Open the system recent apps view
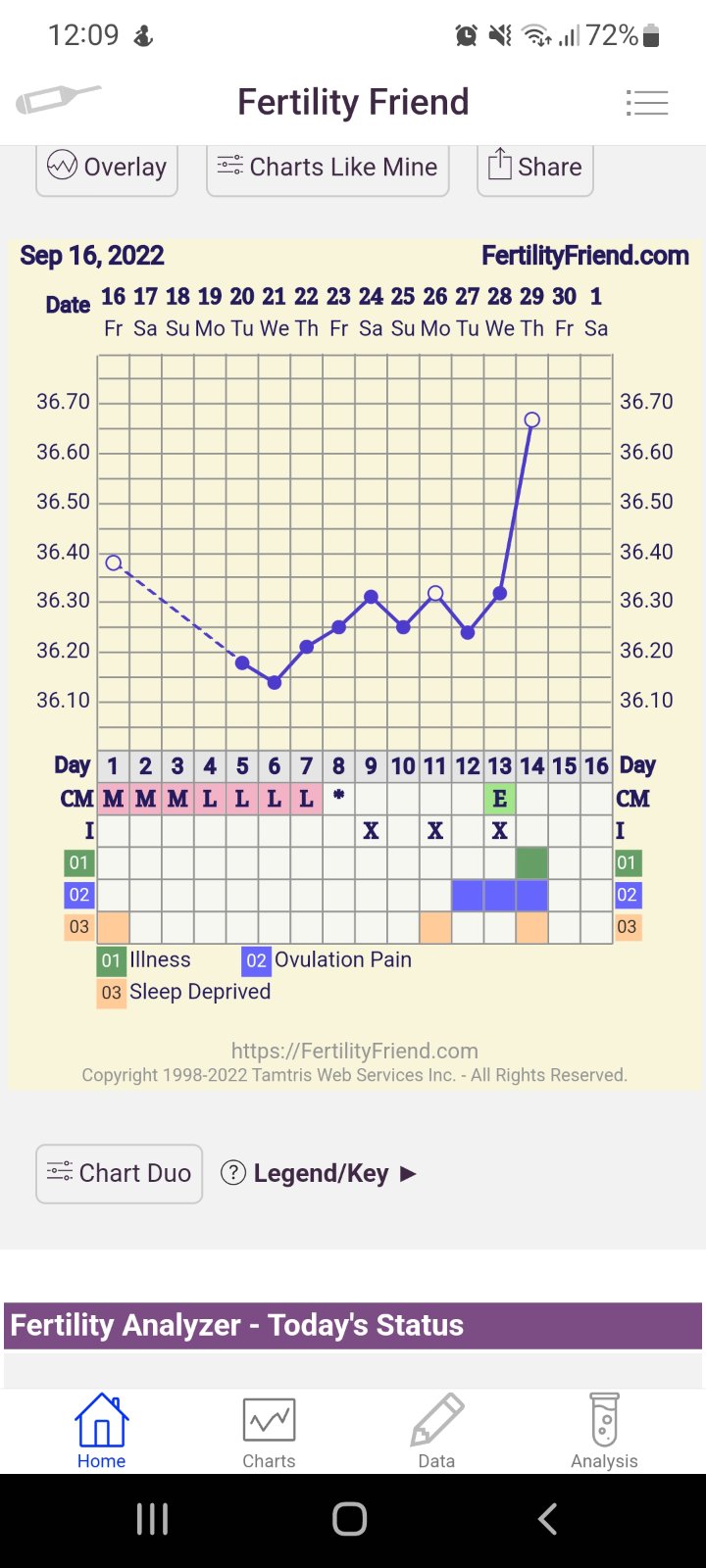This screenshot has height=1568, width=706. coord(152,1519)
